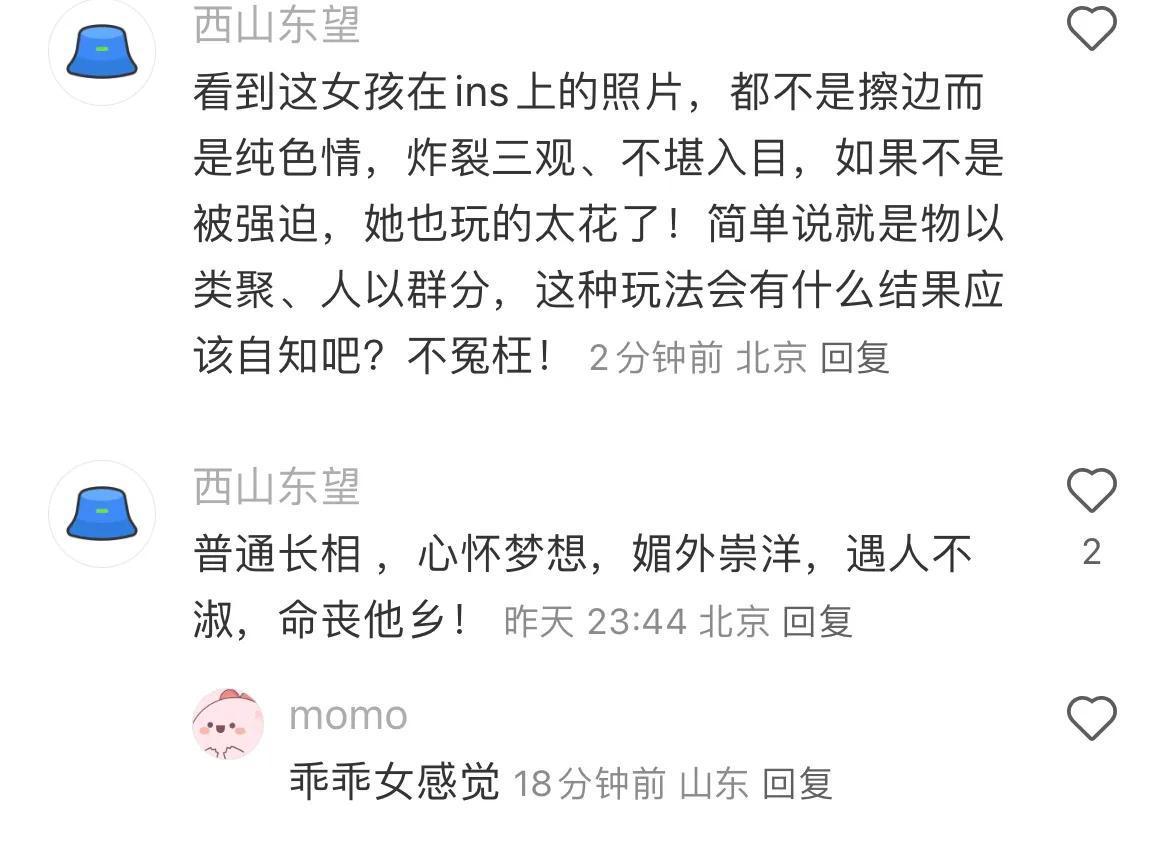This screenshot has width=1170, height=845.
Task: Reply to momo's 乖乖女感觉 comment
Action: point(797,783)
